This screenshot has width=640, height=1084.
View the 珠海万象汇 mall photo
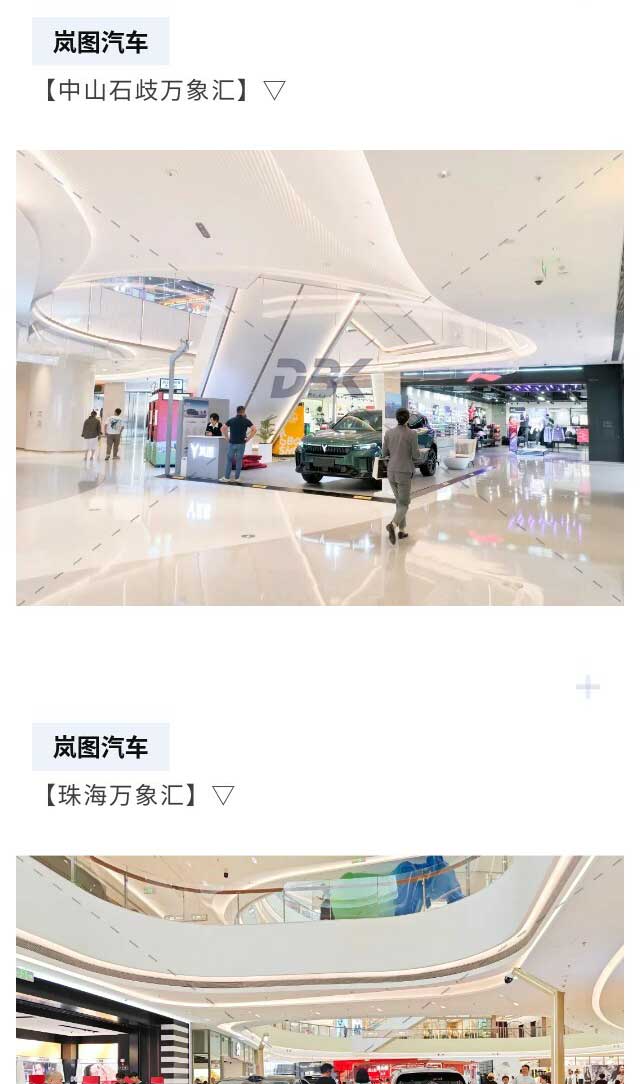click(320, 968)
